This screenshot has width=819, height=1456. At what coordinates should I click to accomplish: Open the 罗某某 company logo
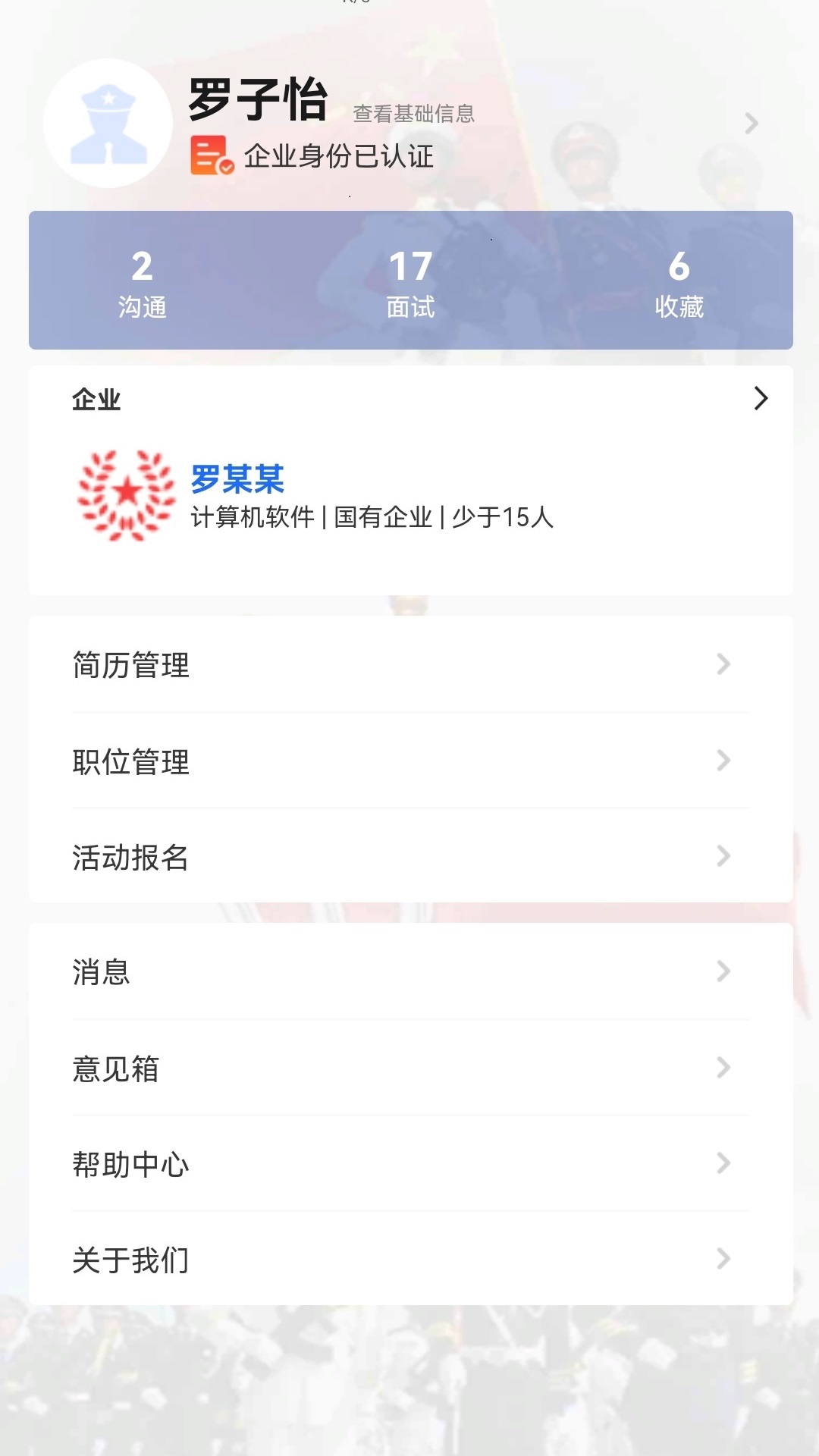(x=126, y=493)
